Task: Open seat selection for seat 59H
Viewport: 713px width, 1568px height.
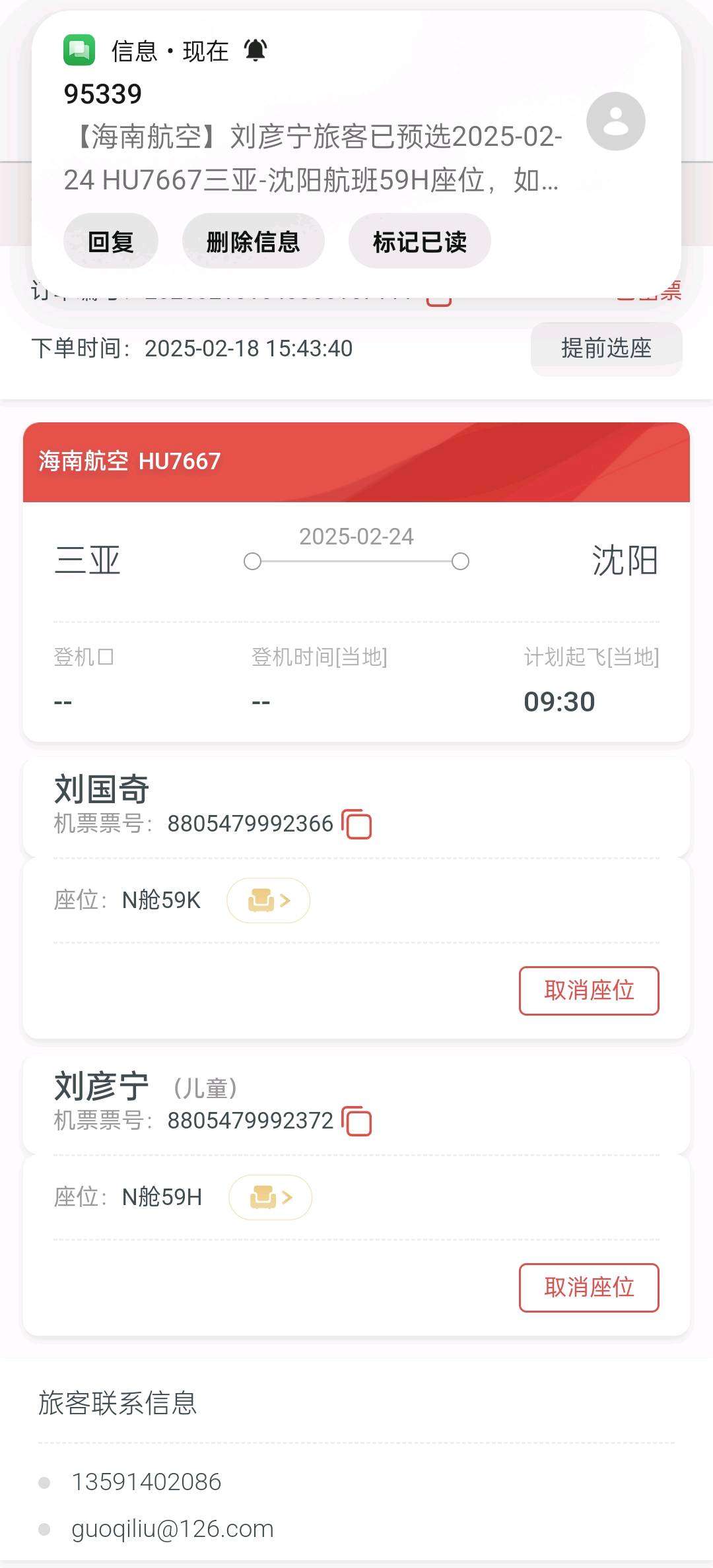Action: coord(270,1197)
